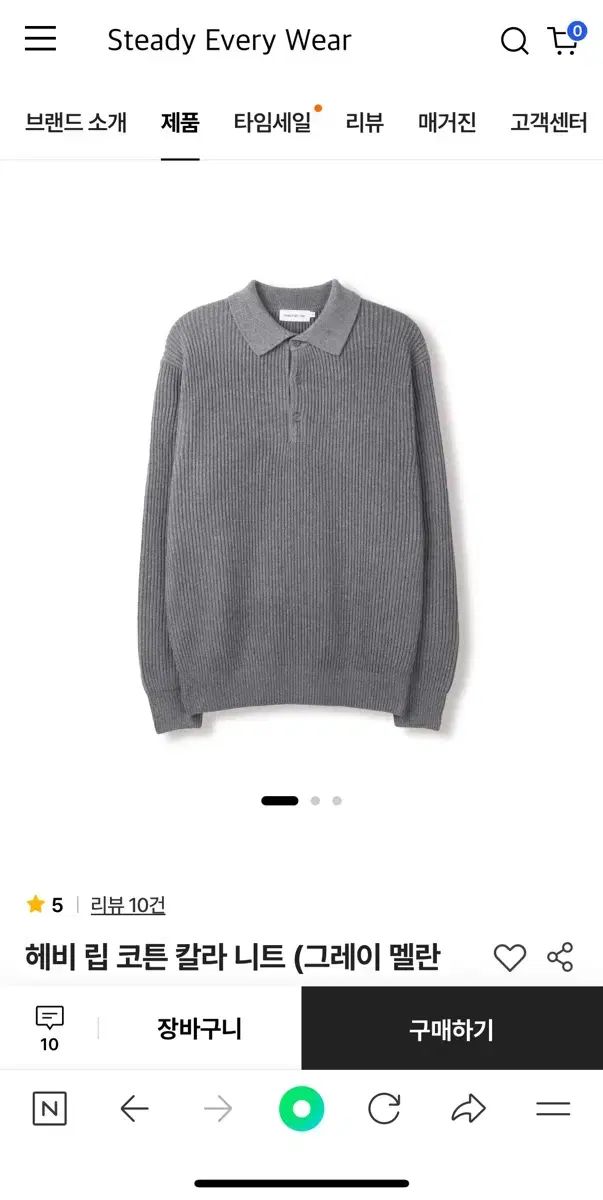Open the shopping cart

(x=565, y=40)
